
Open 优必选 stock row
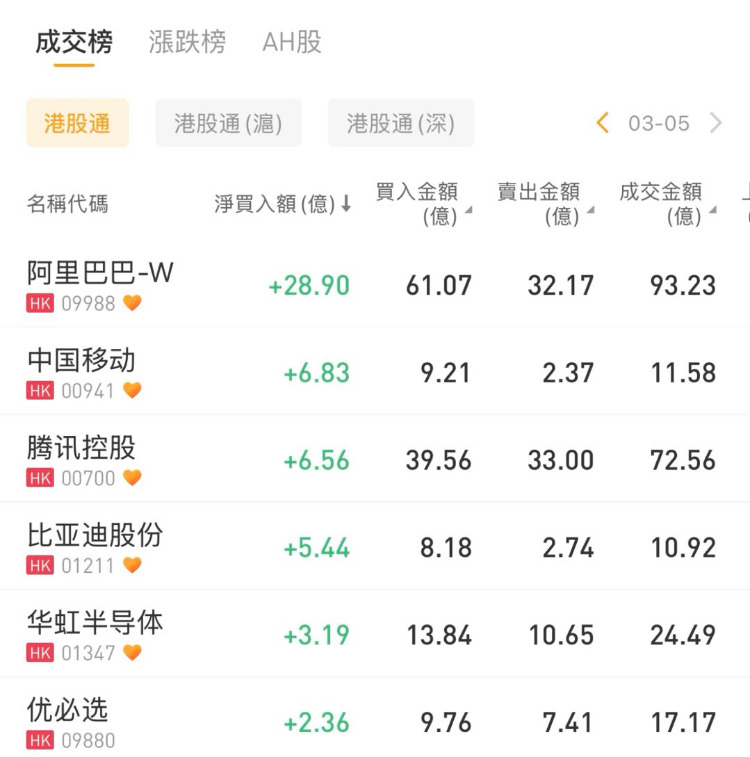68,722
